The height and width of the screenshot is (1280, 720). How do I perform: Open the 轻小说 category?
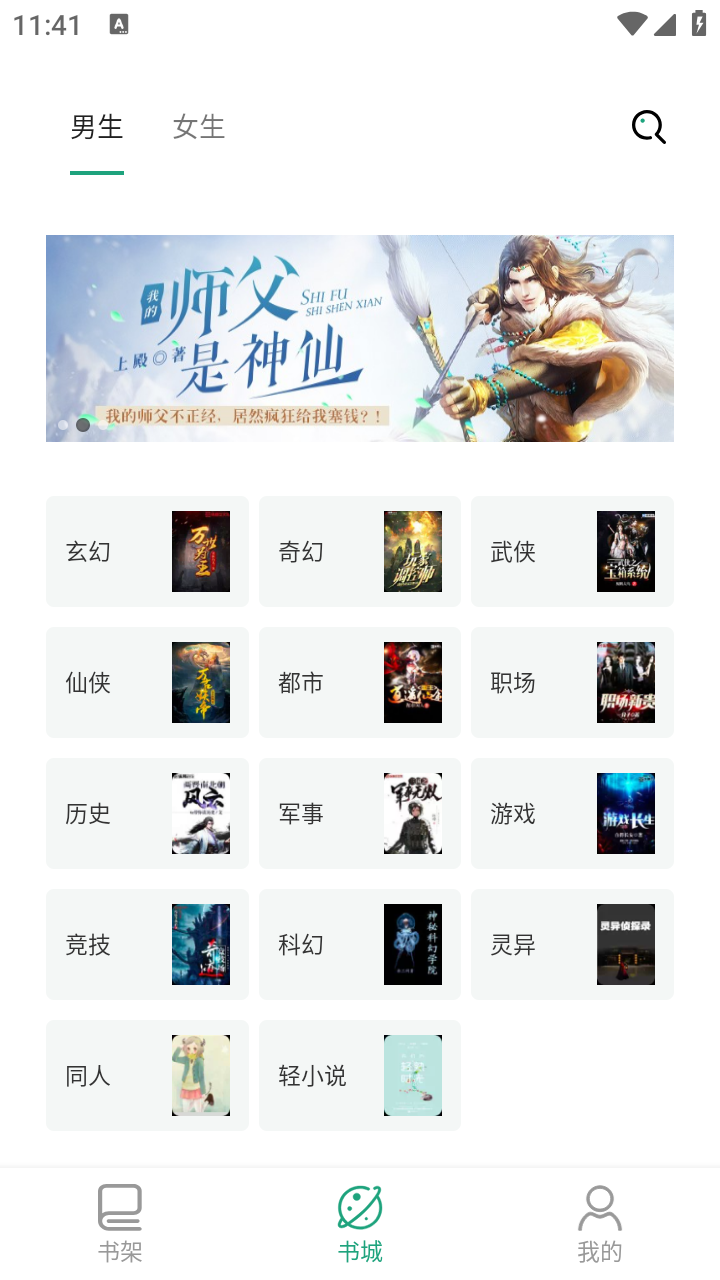point(360,1076)
